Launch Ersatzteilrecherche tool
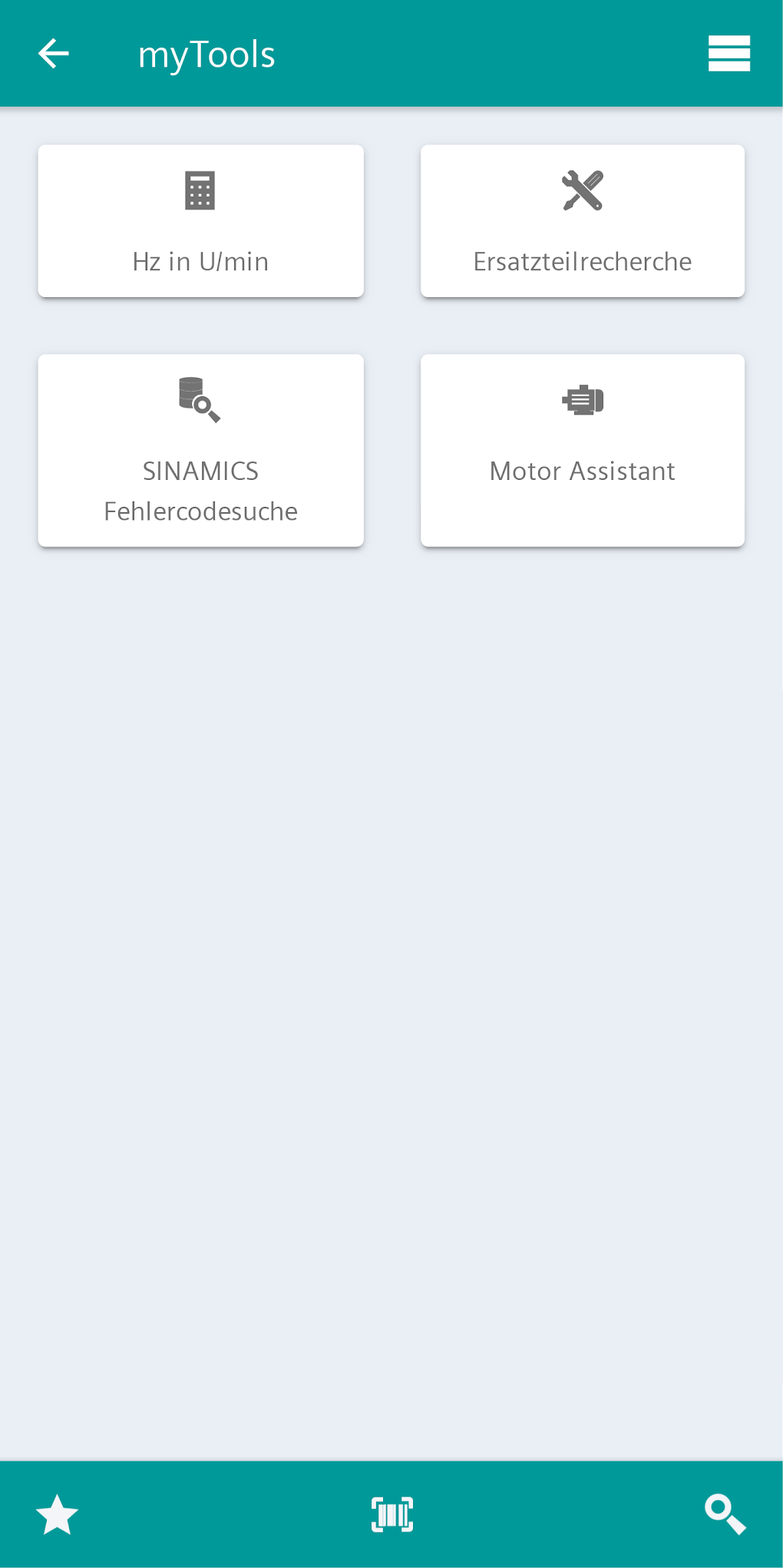The image size is (783, 1568). tap(582, 221)
